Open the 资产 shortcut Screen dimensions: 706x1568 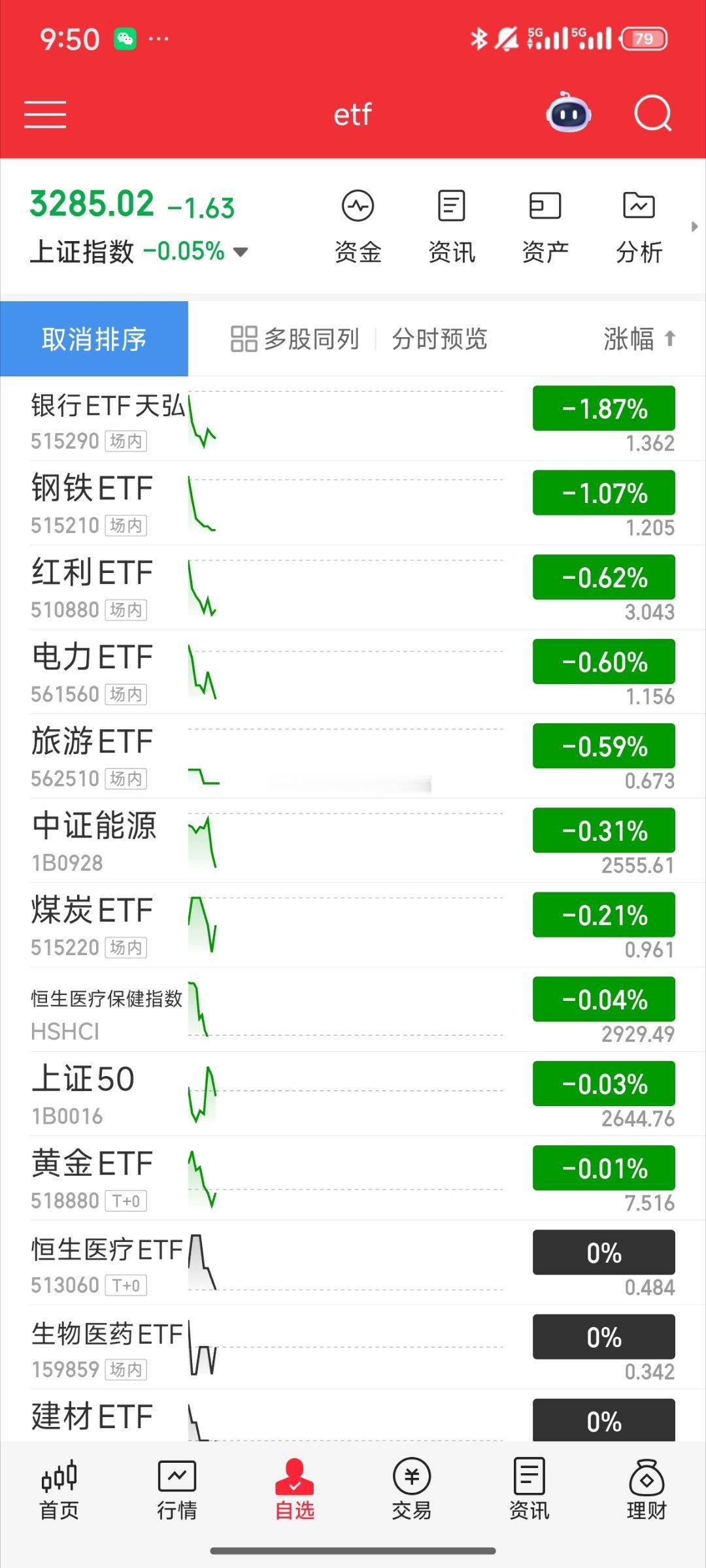[x=545, y=226]
